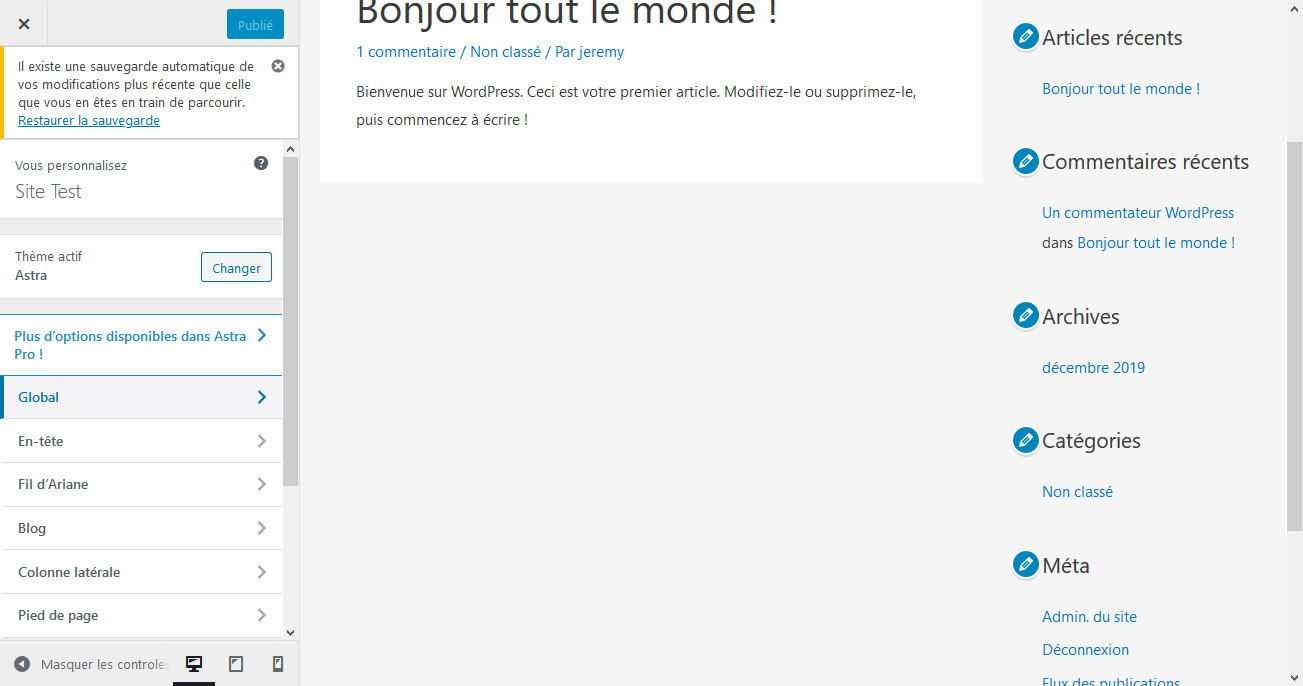Open the 1 commentaire link

405,51
